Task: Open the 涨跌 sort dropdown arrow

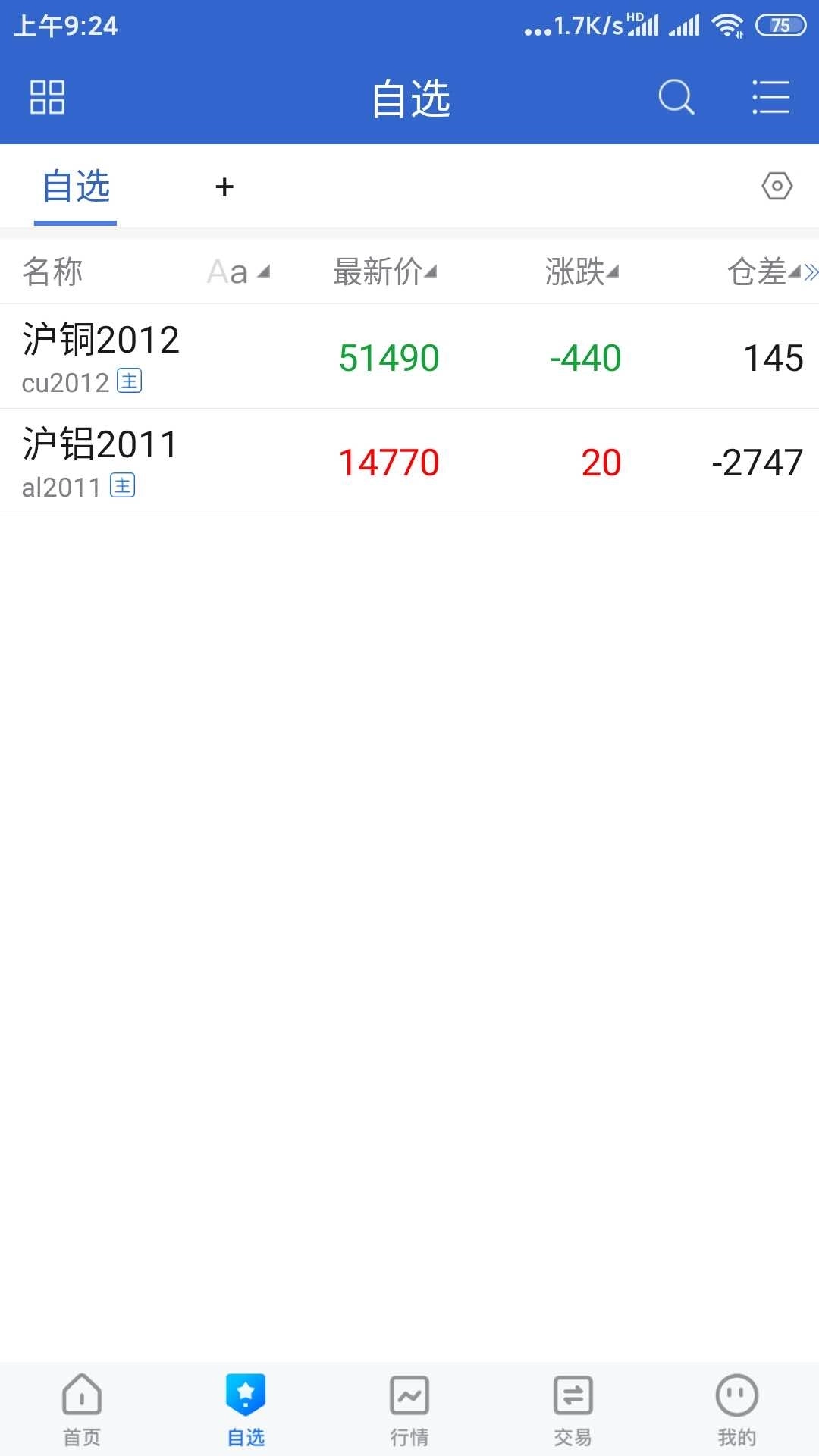Action: point(614,272)
